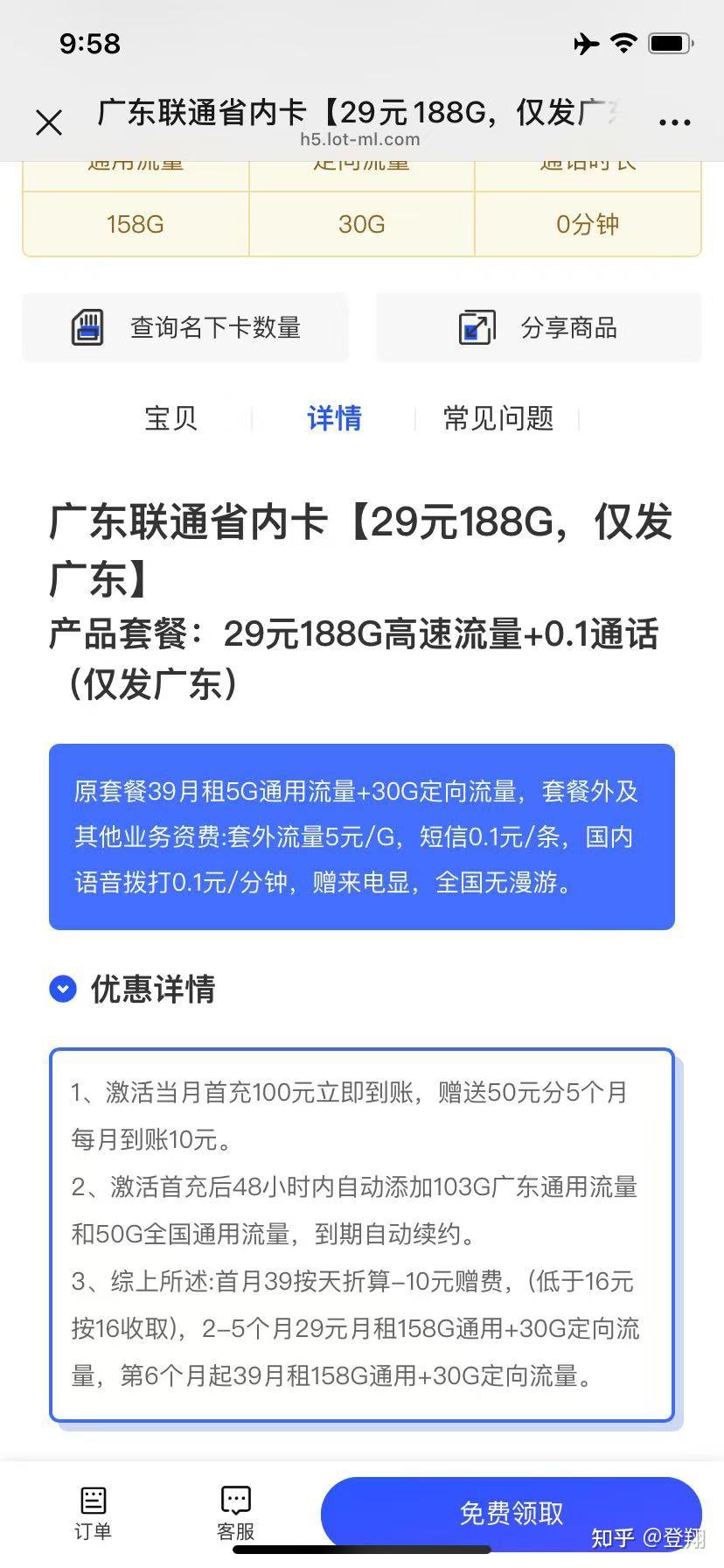Tap the 客服 customer service chat icon

coord(234,1498)
